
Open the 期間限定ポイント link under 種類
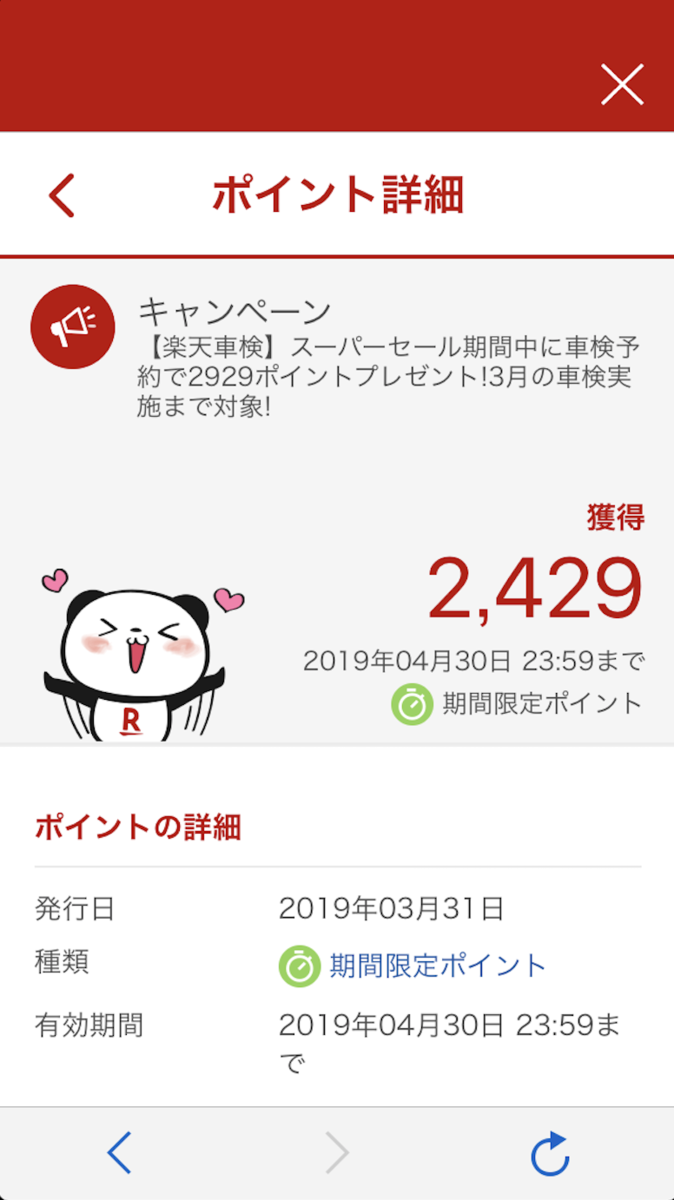437,966
